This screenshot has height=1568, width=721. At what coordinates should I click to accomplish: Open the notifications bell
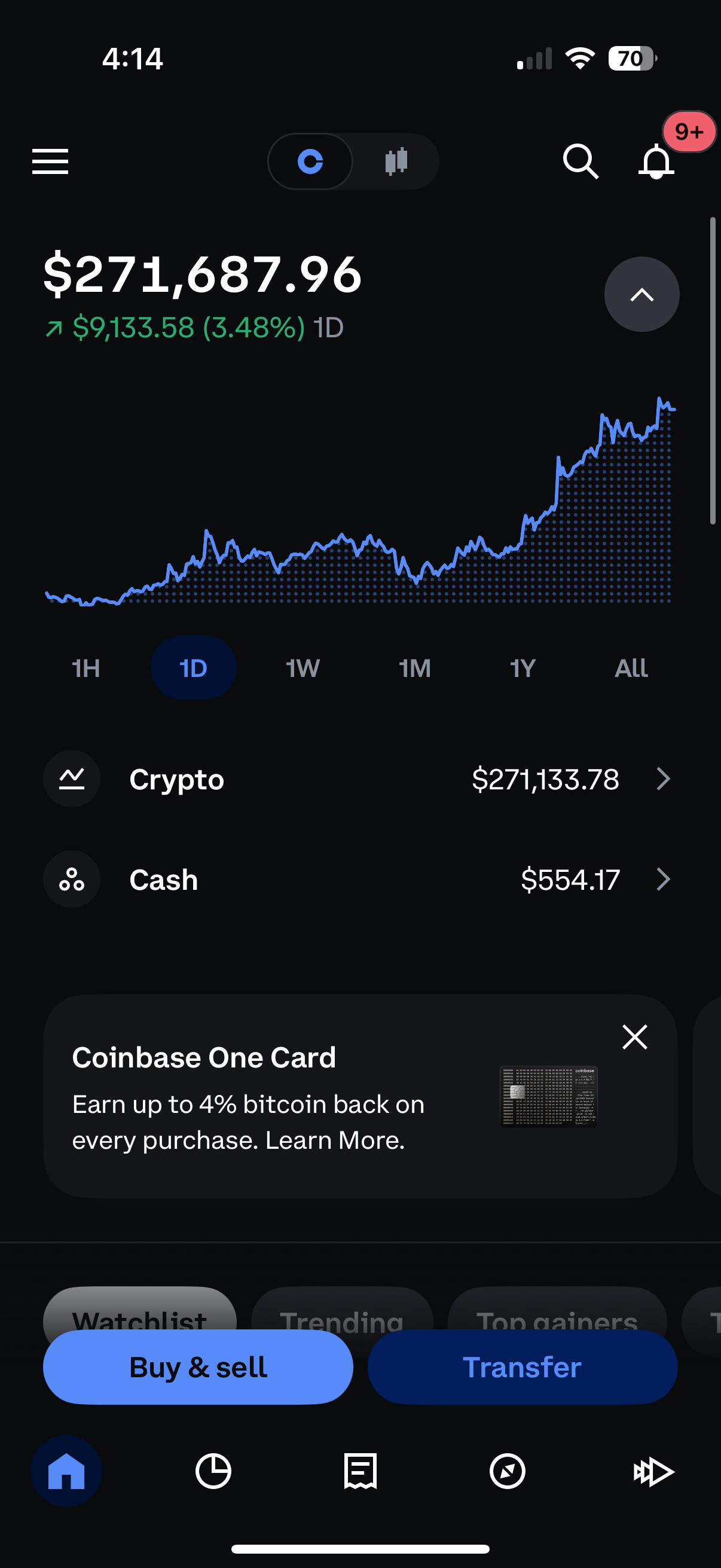(x=656, y=161)
